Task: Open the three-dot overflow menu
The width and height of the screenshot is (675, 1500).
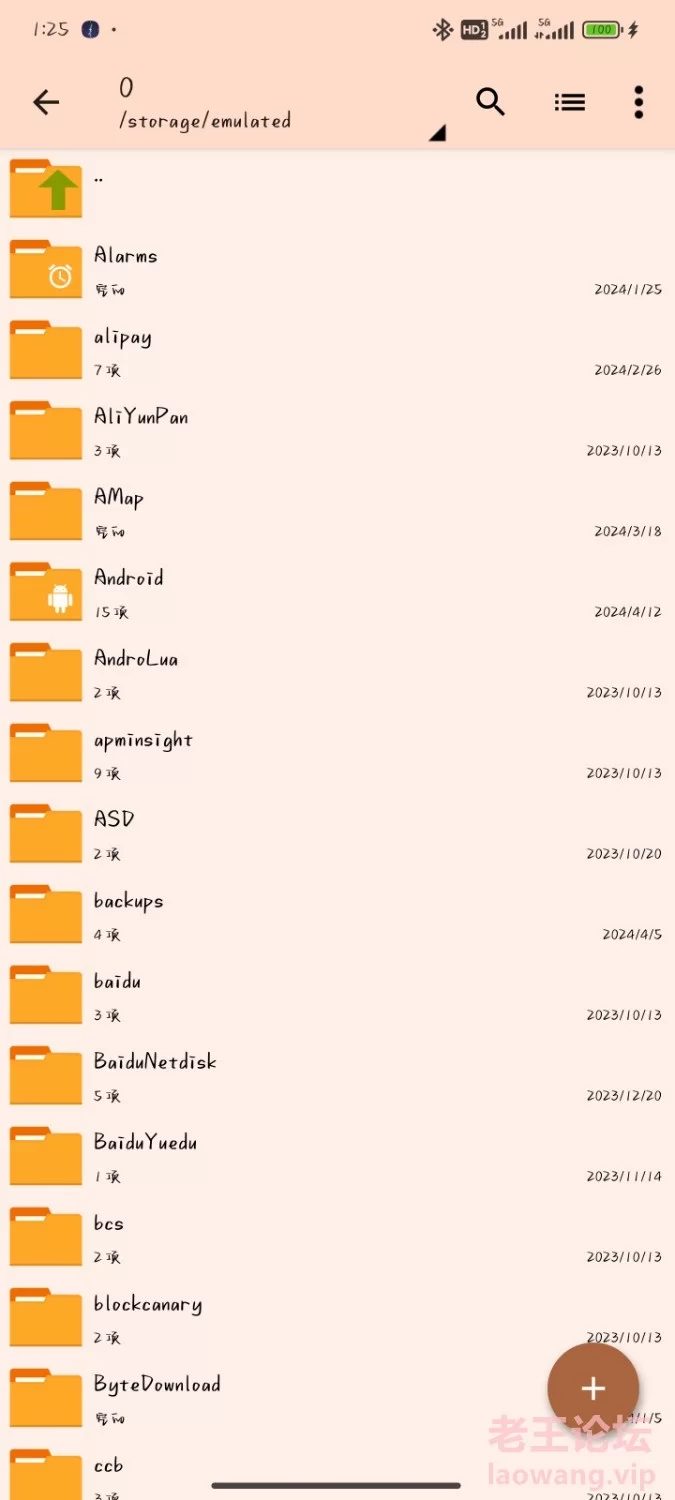Action: click(638, 102)
